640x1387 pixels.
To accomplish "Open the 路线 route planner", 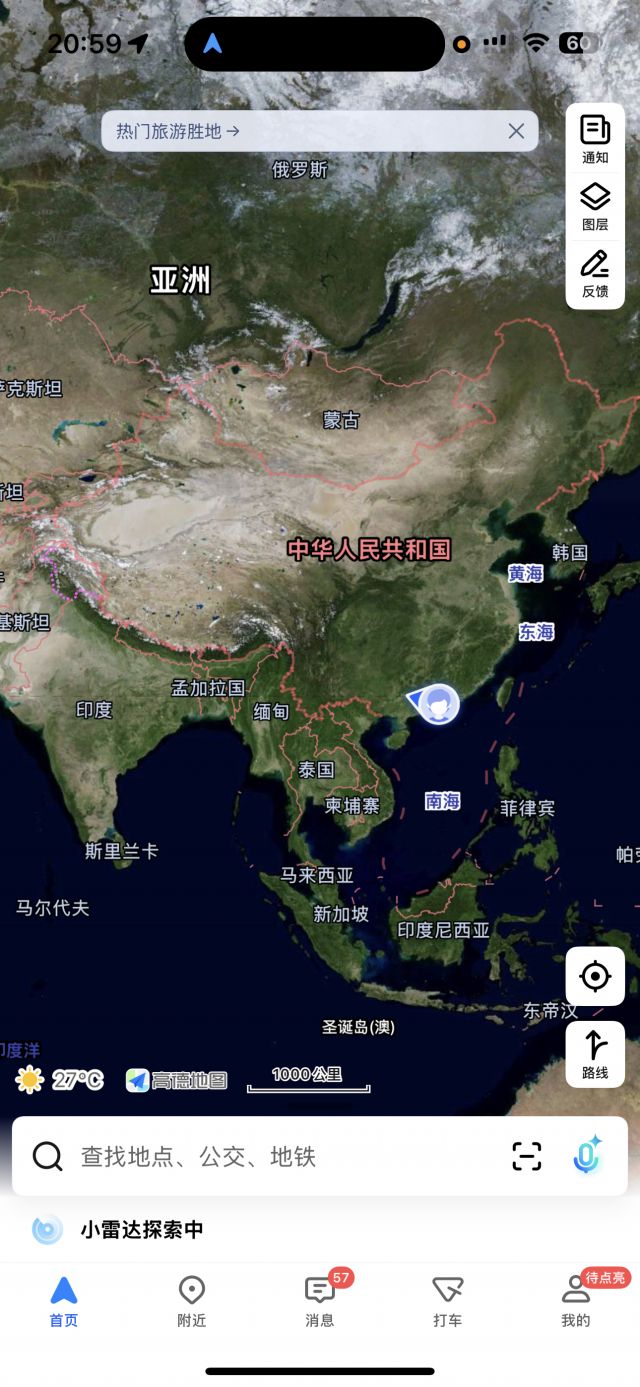I will (595, 1054).
